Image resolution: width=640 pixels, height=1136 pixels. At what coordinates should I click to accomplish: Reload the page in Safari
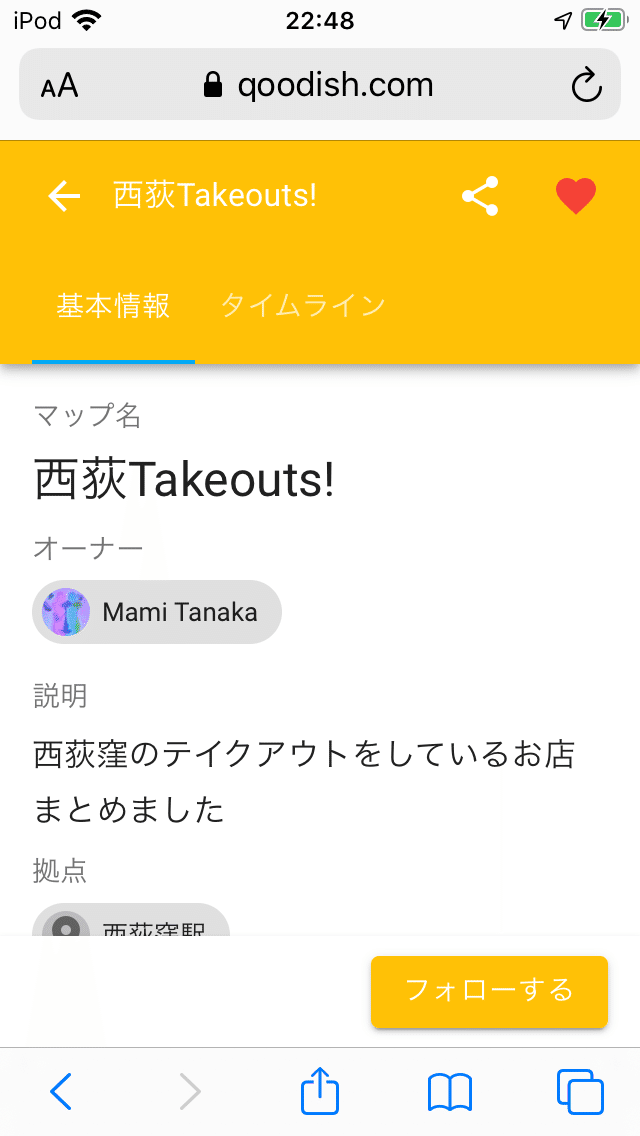tap(587, 85)
